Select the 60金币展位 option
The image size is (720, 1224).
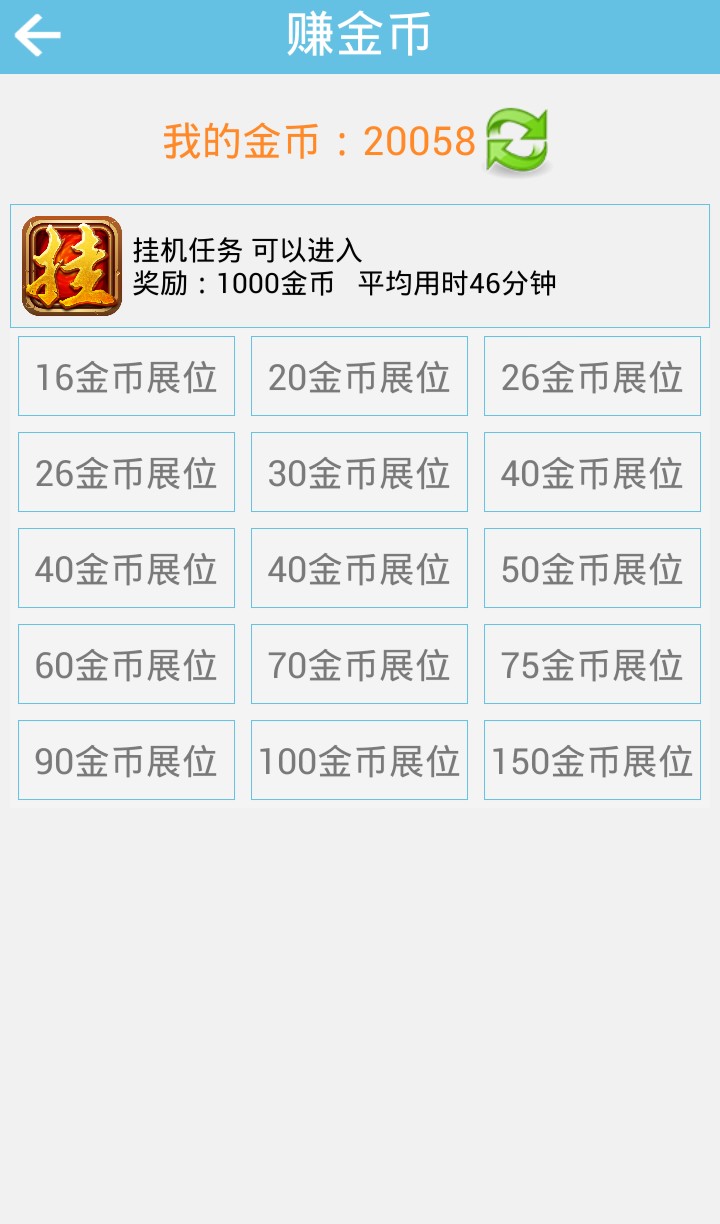pos(126,664)
